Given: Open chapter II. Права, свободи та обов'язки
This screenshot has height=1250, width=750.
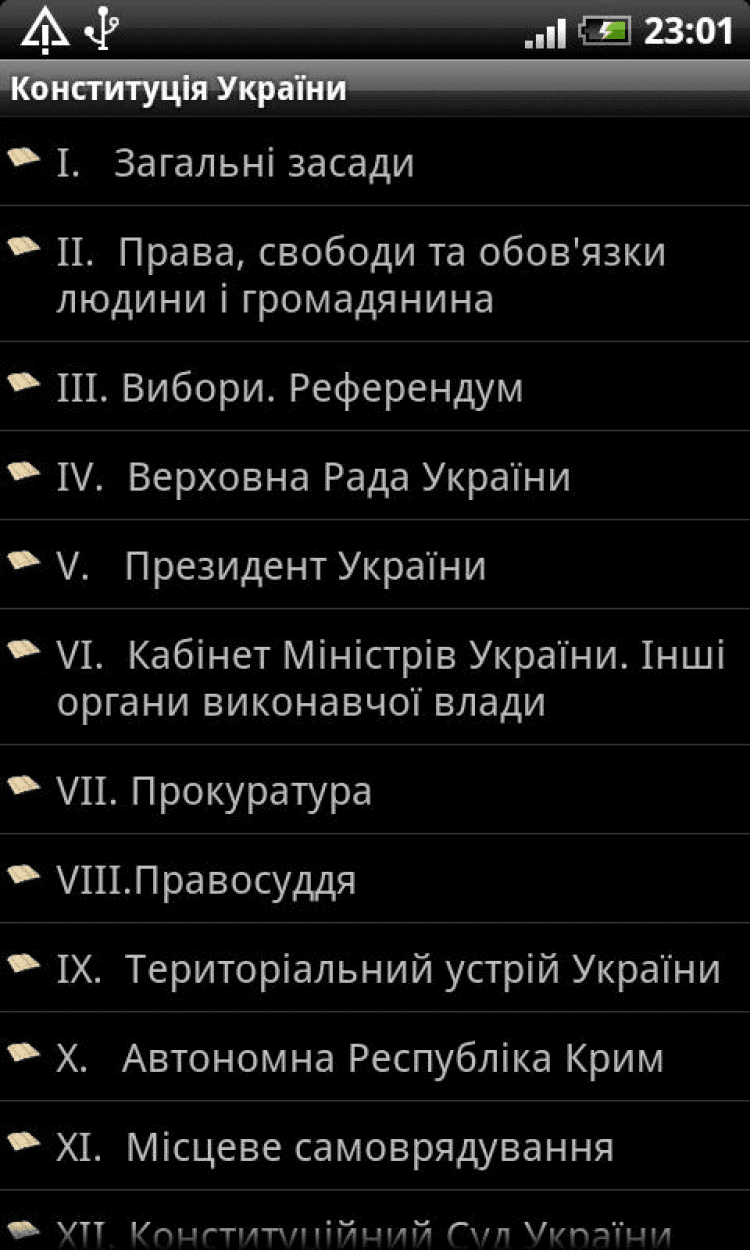Looking at the screenshot, I should (x=375, y=275).
